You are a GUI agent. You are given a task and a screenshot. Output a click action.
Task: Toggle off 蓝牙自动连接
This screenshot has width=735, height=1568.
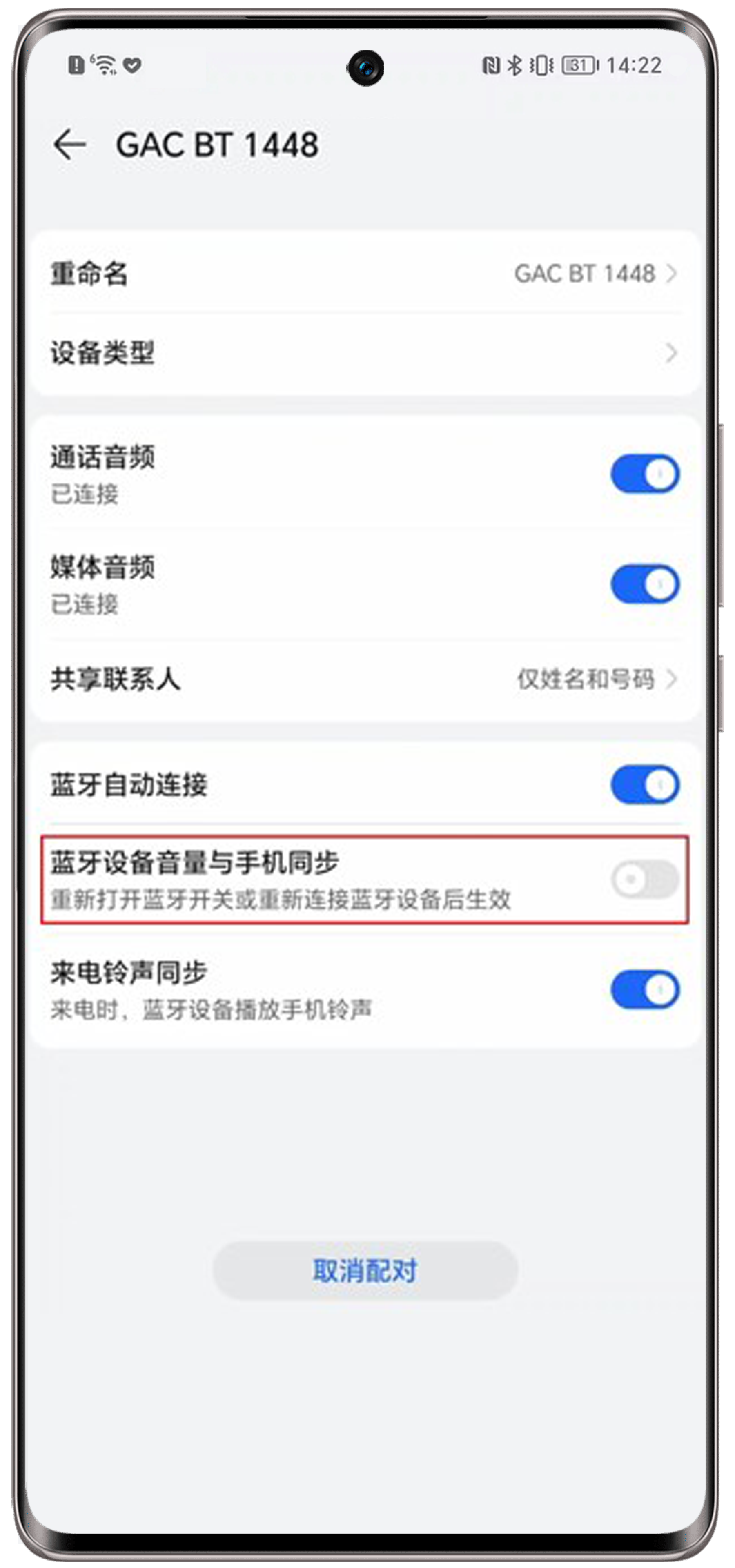pos(644,784)
